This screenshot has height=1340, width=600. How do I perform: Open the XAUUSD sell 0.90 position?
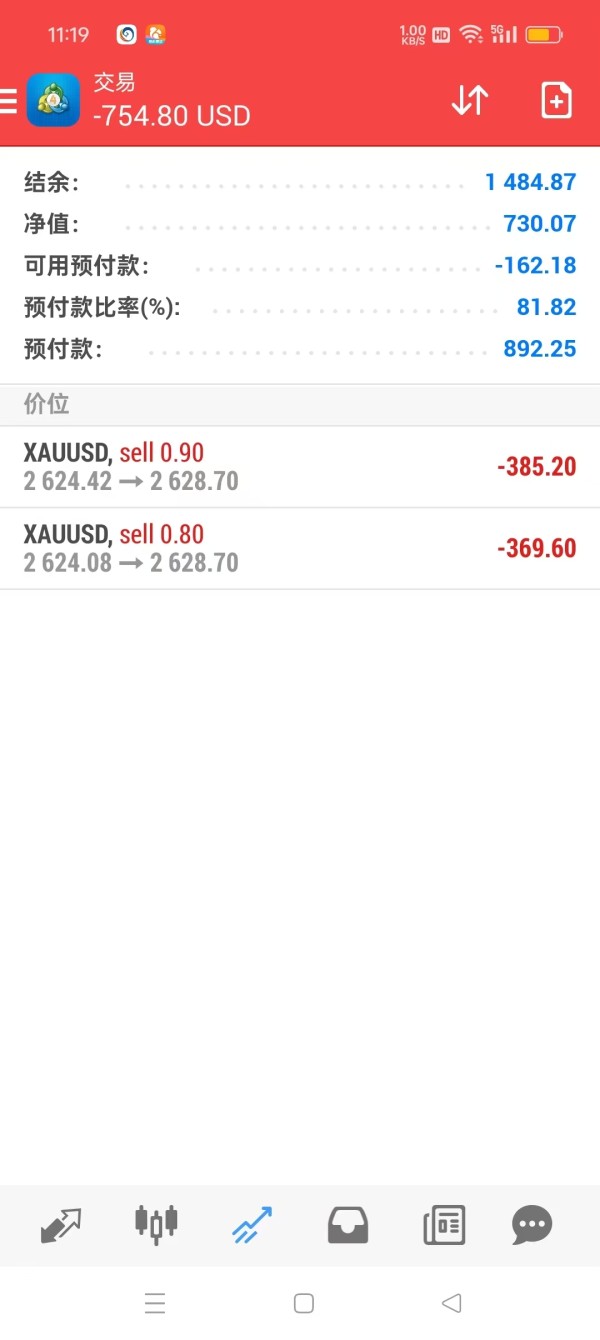[x=300, y=467]
